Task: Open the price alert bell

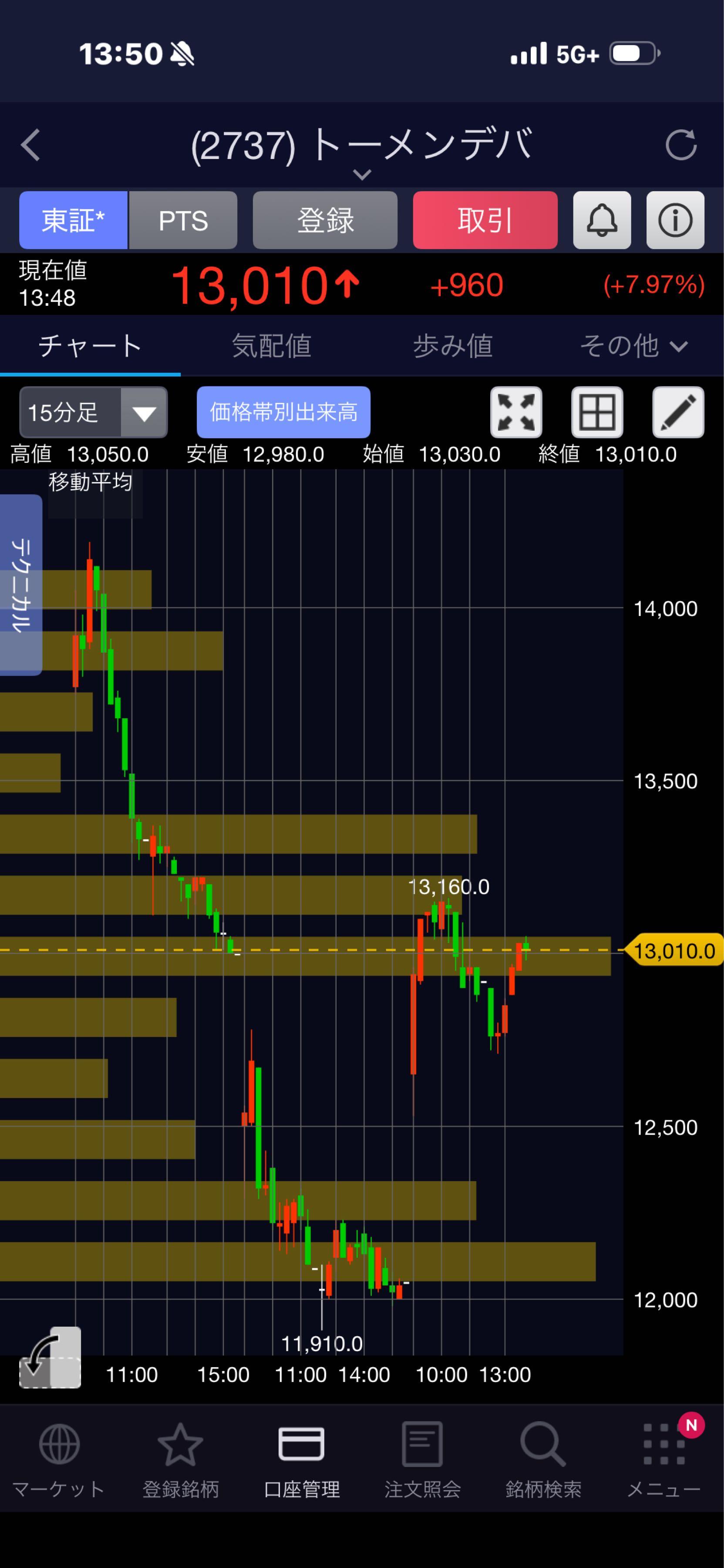Action: (x=602, y=220)
